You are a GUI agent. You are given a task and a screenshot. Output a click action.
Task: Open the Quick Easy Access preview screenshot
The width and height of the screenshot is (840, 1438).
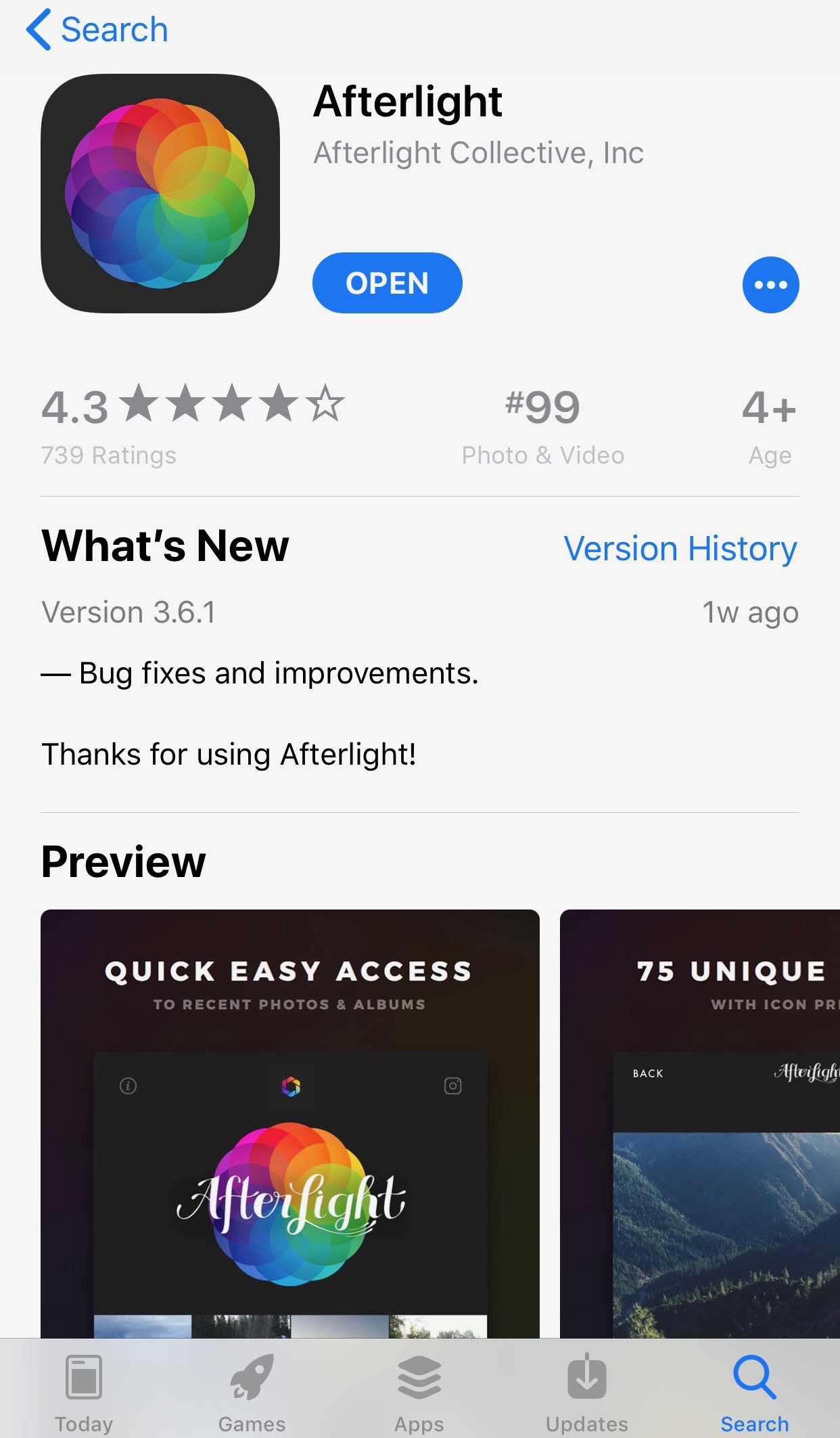(x=289, y=1123)
